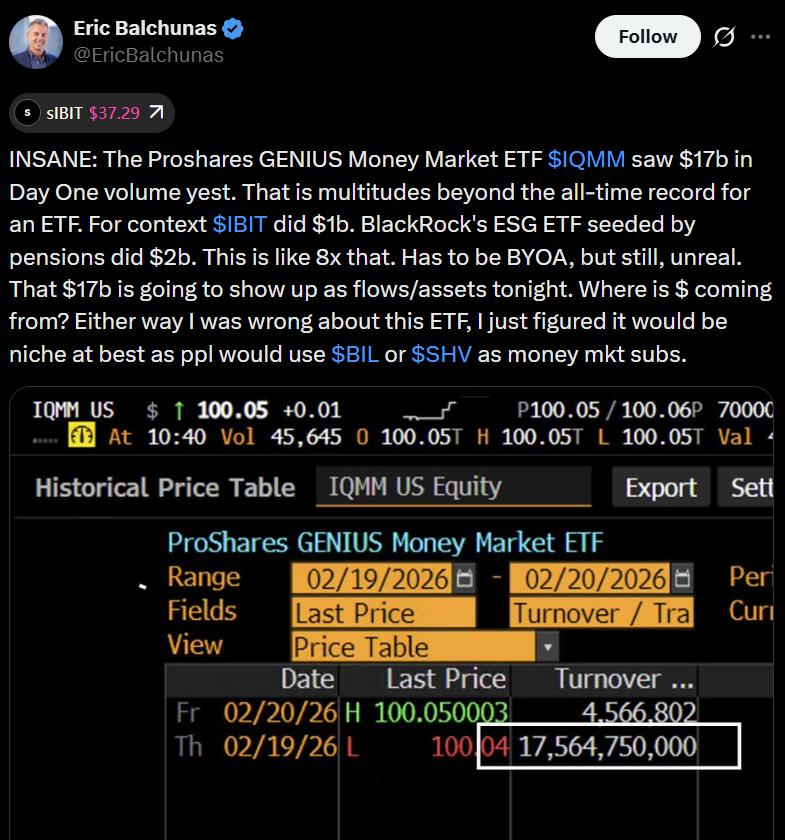Click the blue verified badge beside Eric Balchunas
Viewport: 785px width, 840px height.
click(x=235, y=28)
